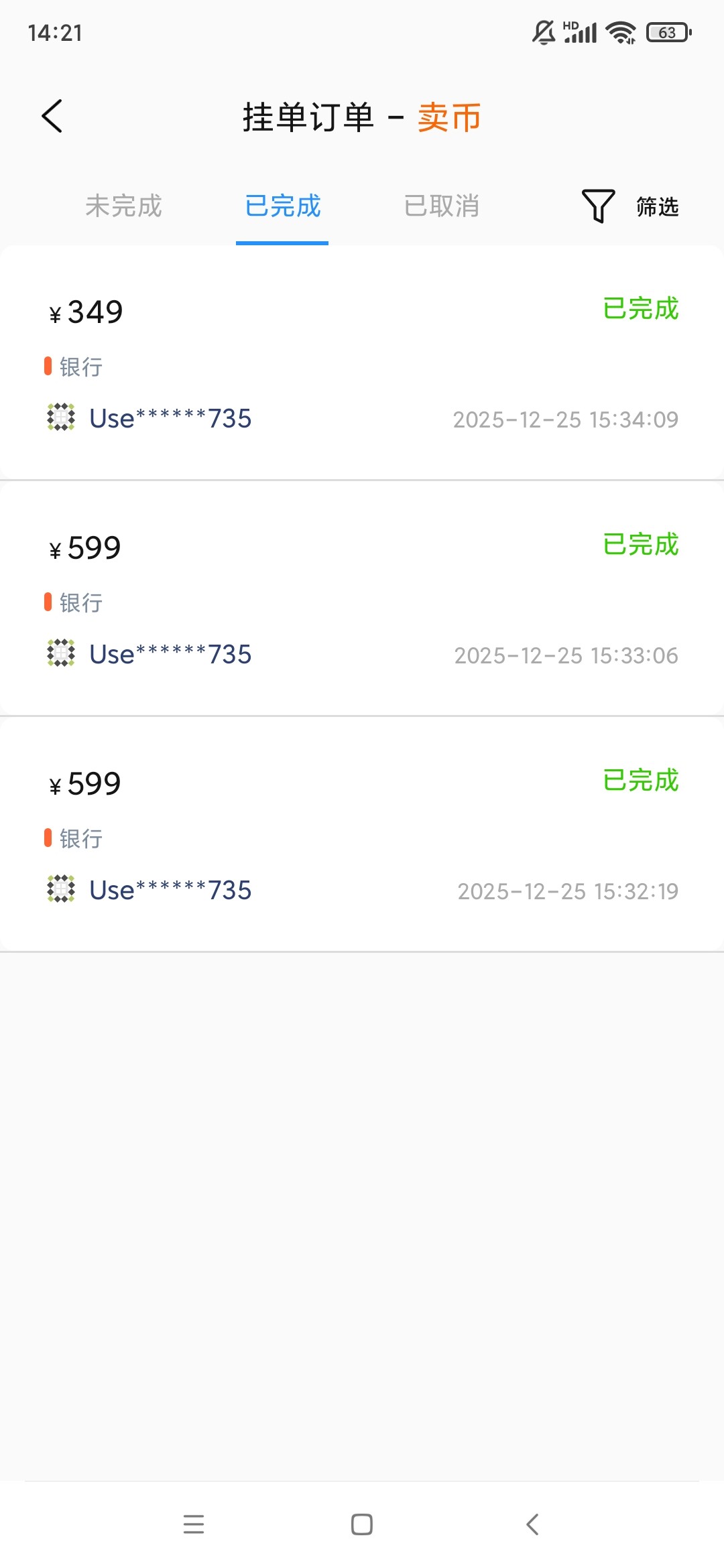
Task: Open recent apps from the navigation bar
Action: (x=194, y=1524)
